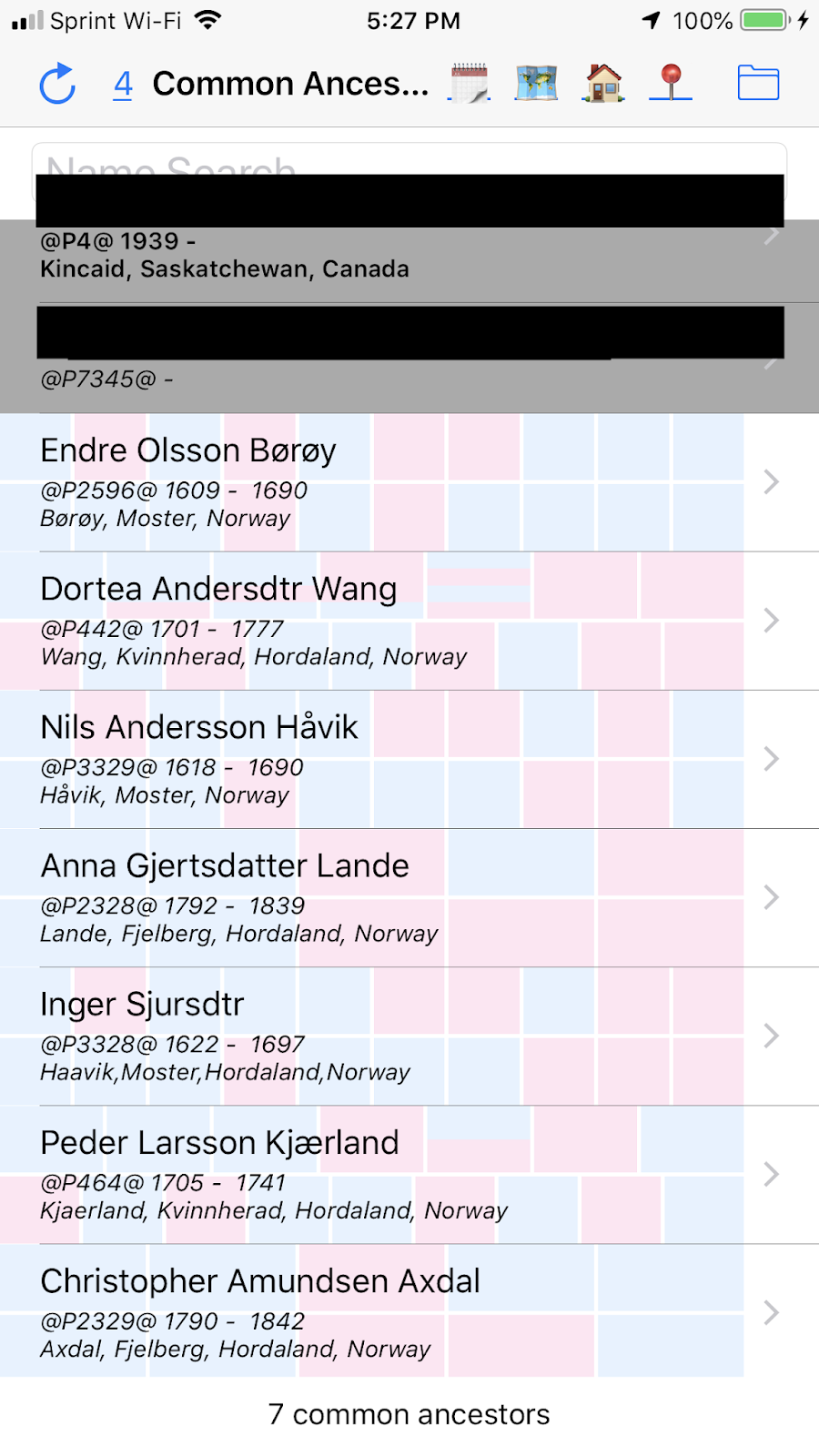Image resolution: width=819 pixels, height=1456 pixels.
Task: Open the @P4@ 1939 Kincaid person row
Action: 409,261
